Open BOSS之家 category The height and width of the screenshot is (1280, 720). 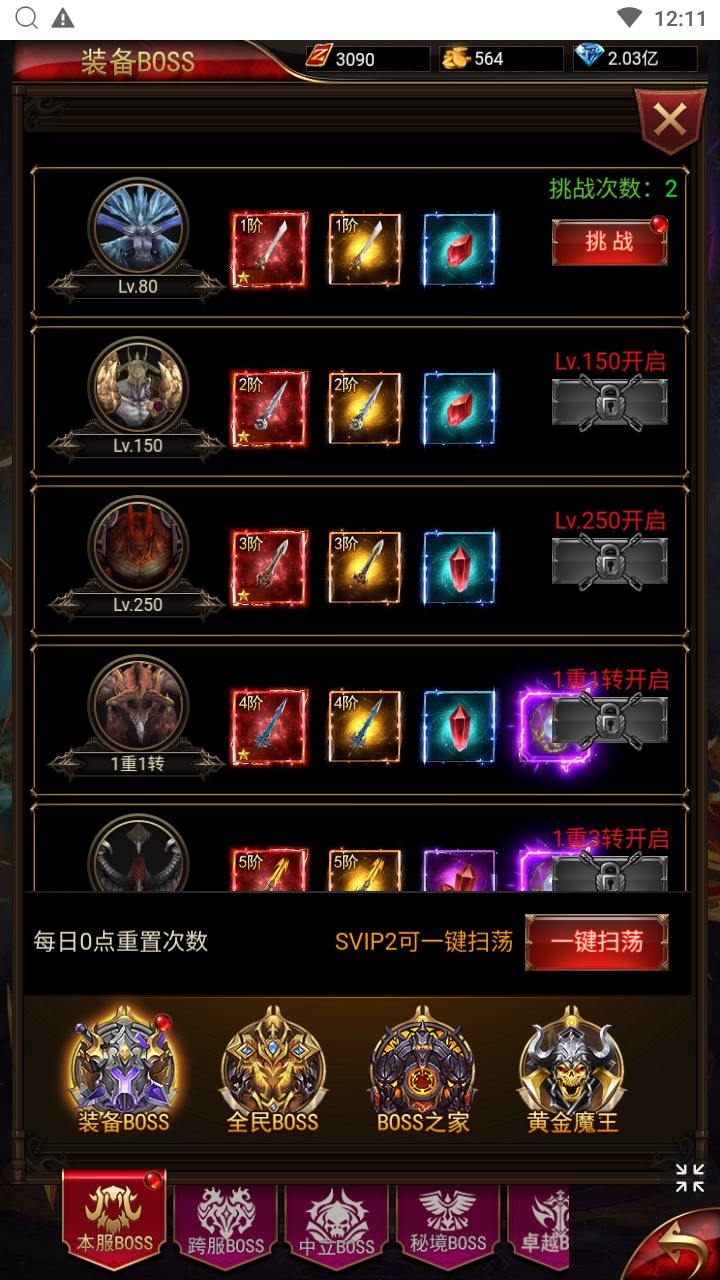pyautogui.click(x=423, y=1071)
